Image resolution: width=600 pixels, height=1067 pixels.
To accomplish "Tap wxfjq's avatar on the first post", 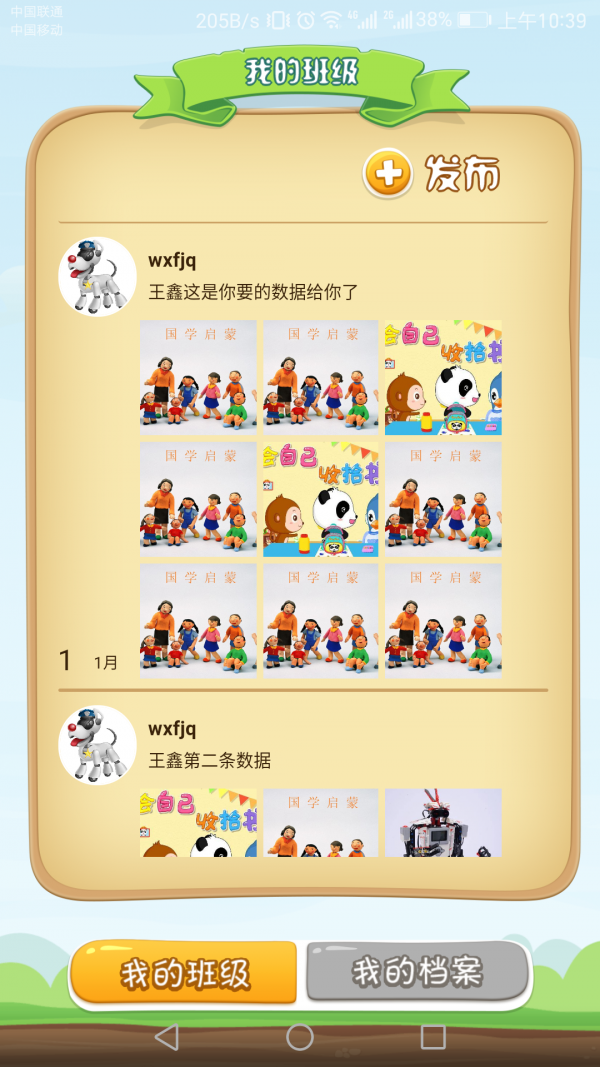I will coord(97,277).
